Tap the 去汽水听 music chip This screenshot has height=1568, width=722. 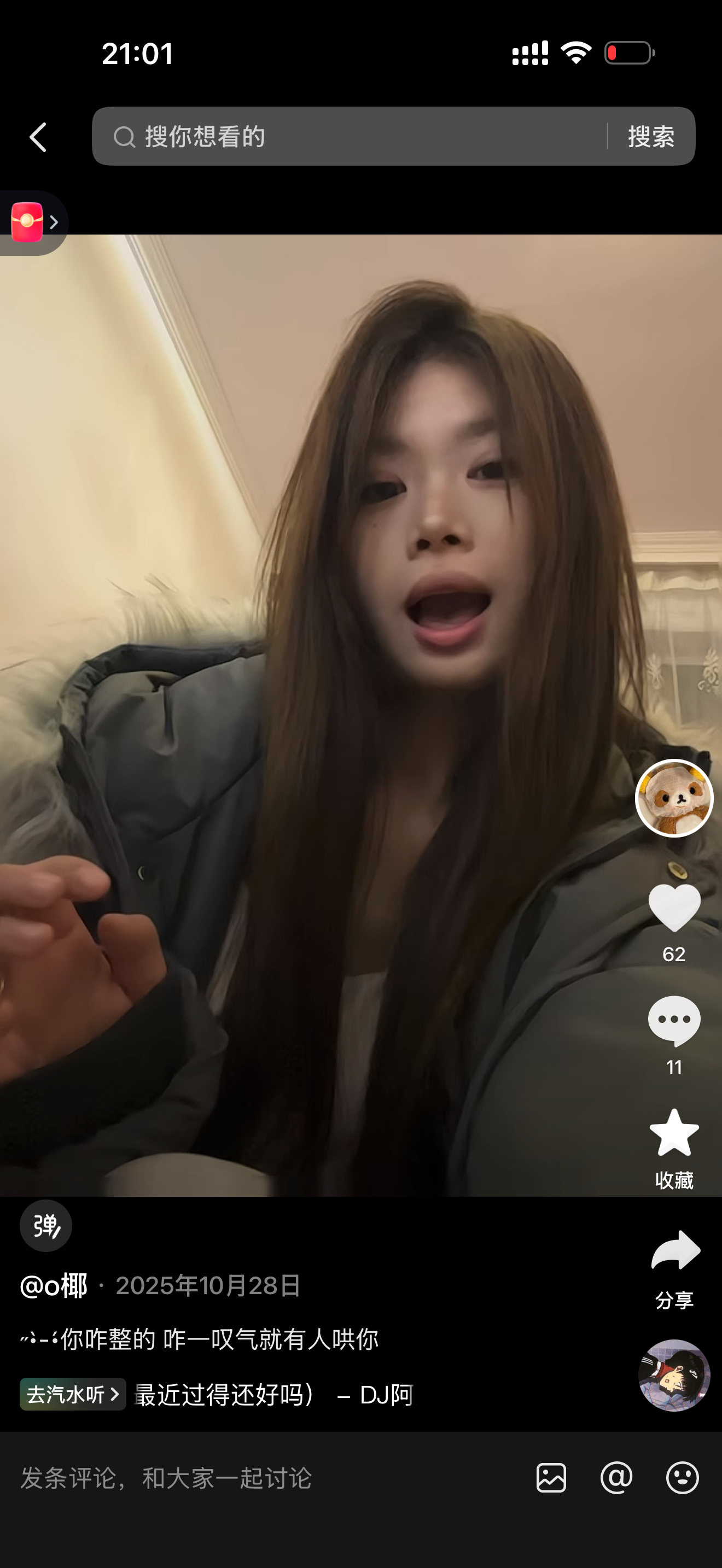tap(72, 1394)
